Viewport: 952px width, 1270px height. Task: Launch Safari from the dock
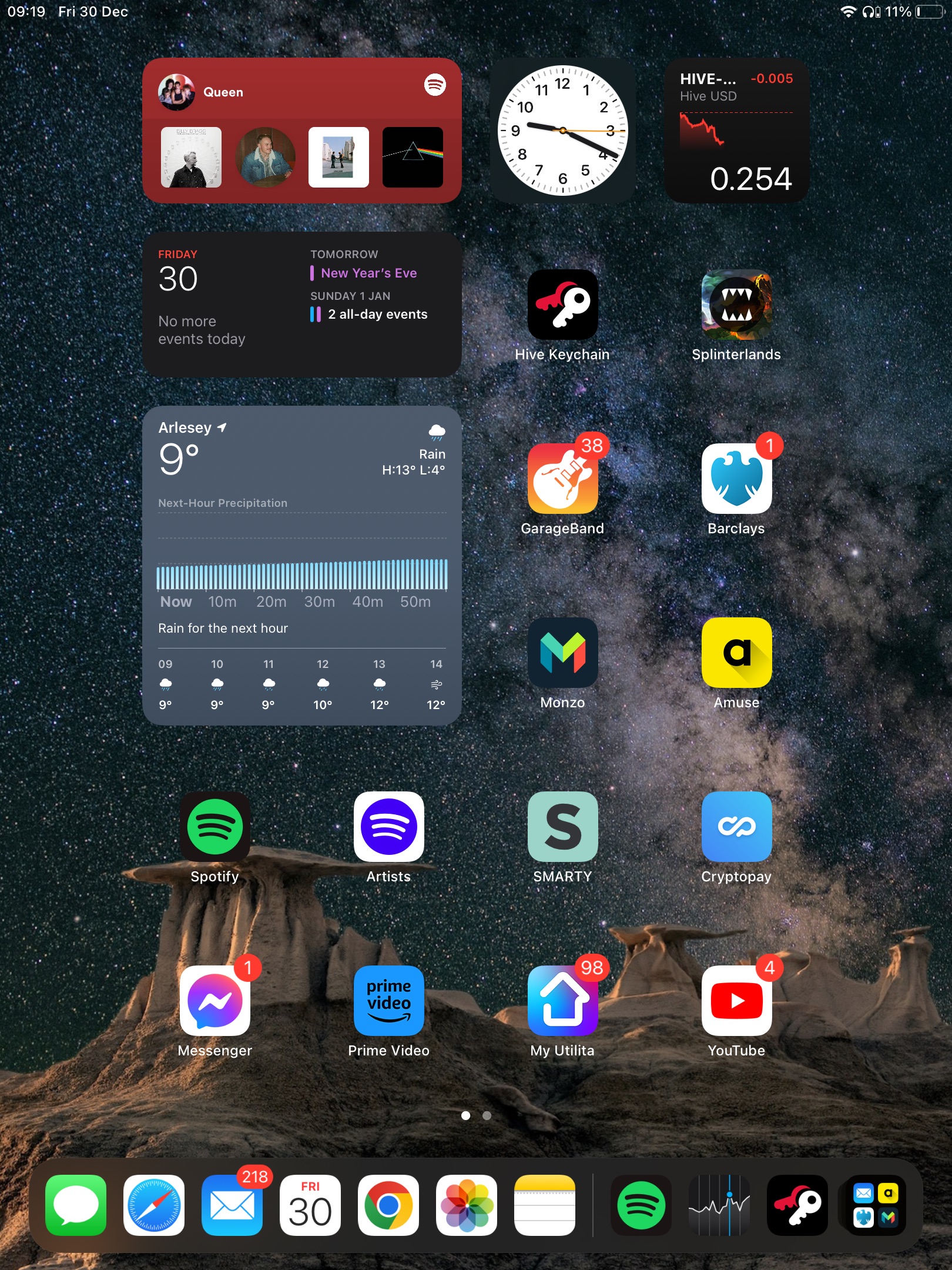click(154, 1205)
